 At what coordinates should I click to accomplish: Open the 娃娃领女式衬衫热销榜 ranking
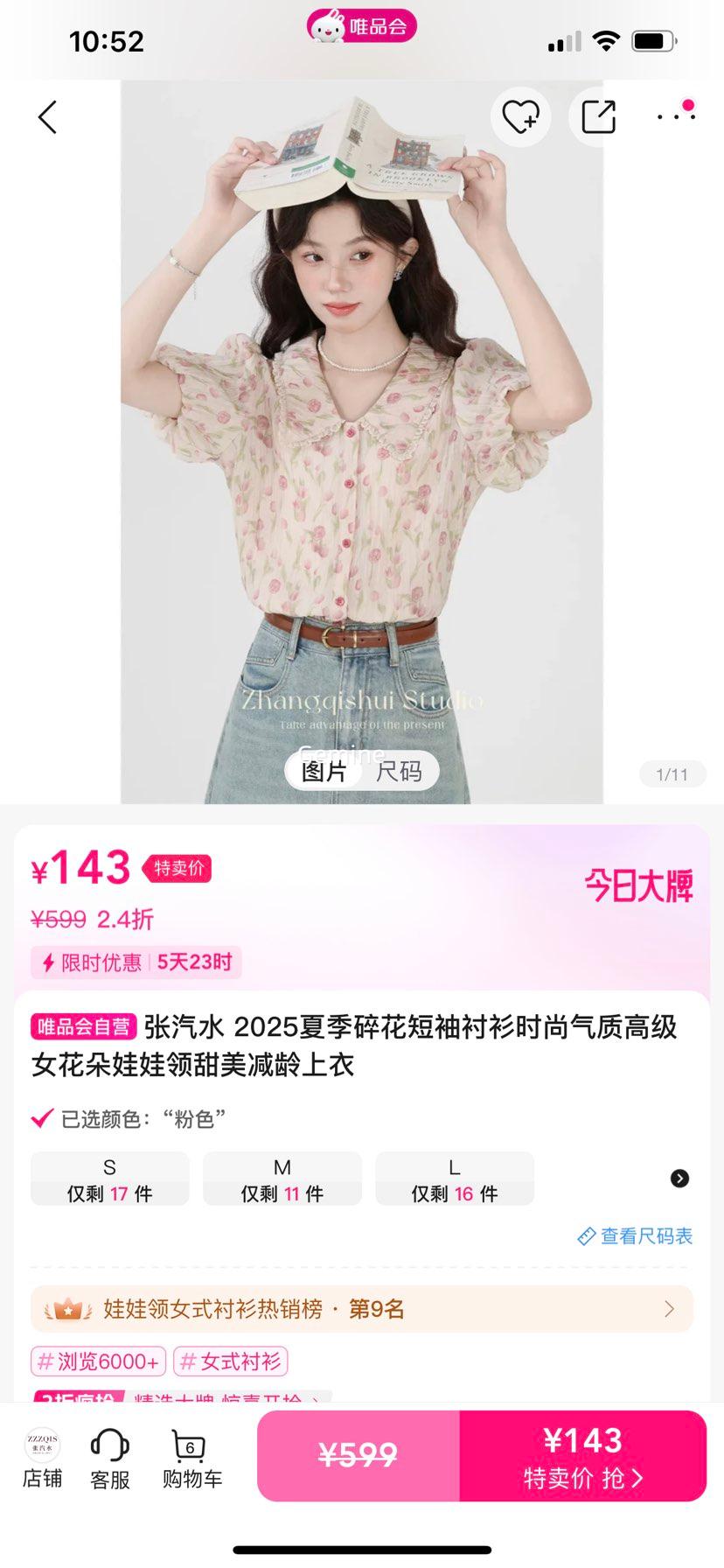(361, 1309)
